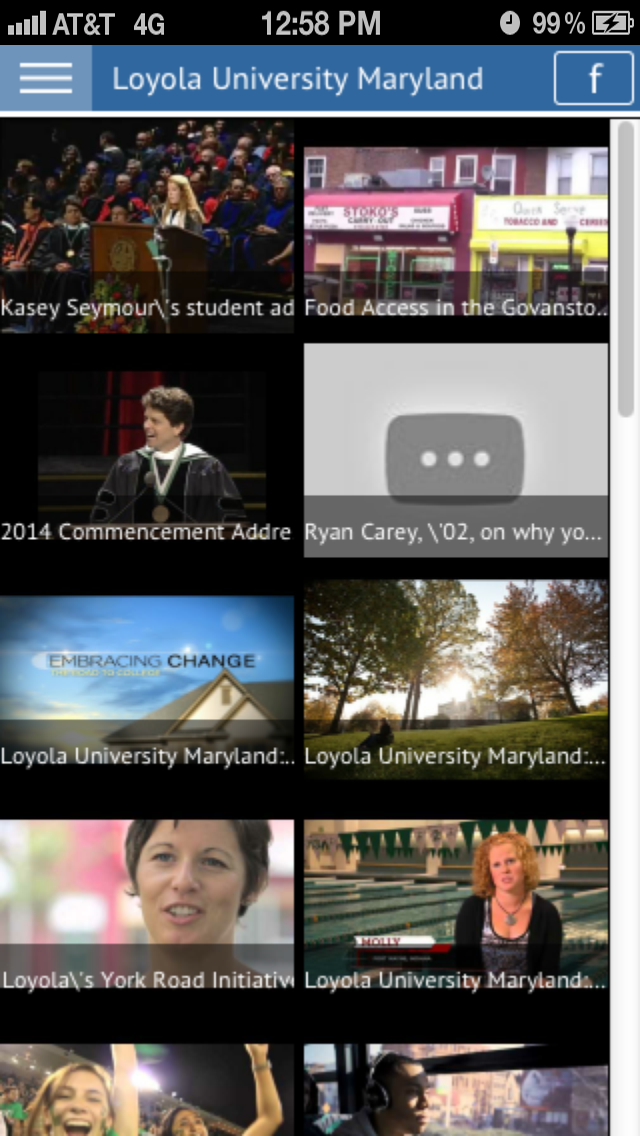Open the video featuring Molly by pool
640x1136 pixels.
456,905
